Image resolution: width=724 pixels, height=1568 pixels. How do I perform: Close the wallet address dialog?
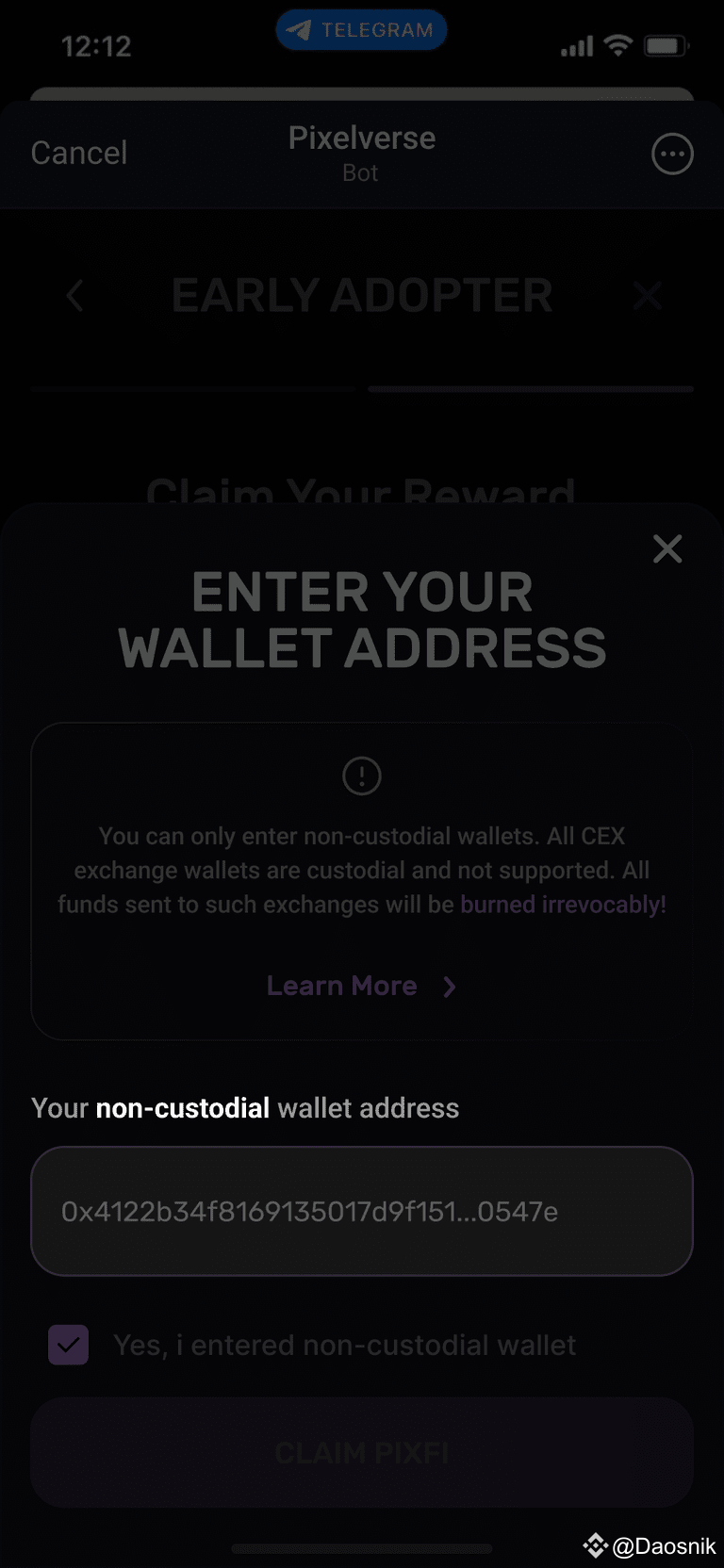(x=667, y=548)
